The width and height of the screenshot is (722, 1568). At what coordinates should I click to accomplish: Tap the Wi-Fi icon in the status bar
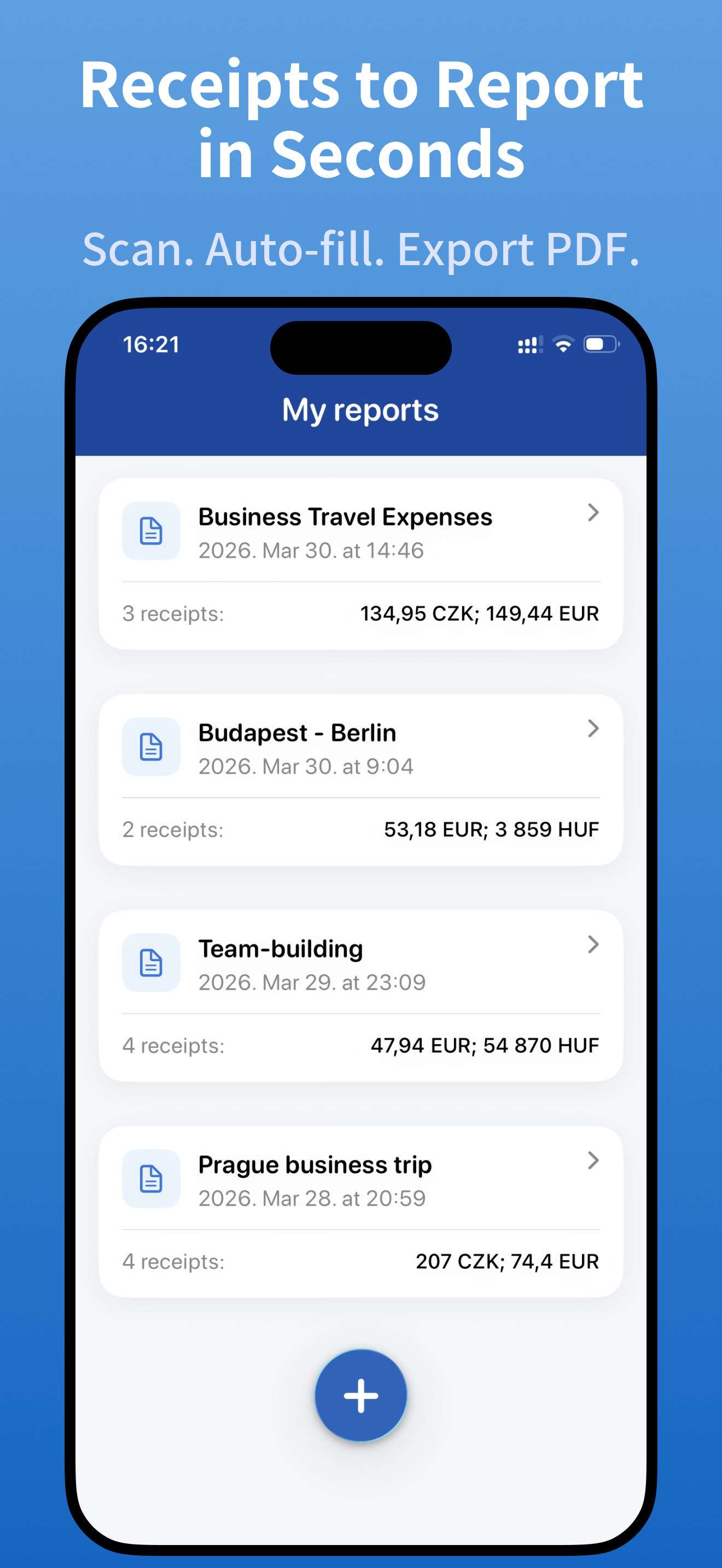tap(563, 344)
